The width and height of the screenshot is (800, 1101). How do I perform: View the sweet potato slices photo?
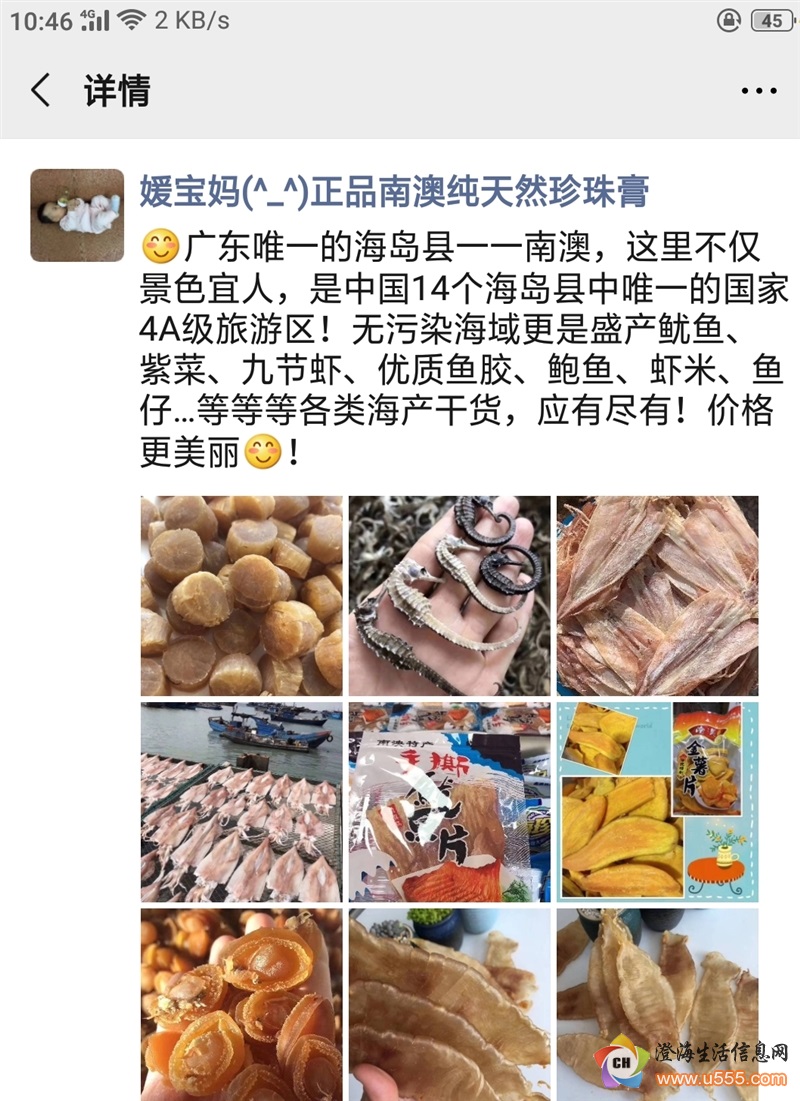click(x=657, y=802)
